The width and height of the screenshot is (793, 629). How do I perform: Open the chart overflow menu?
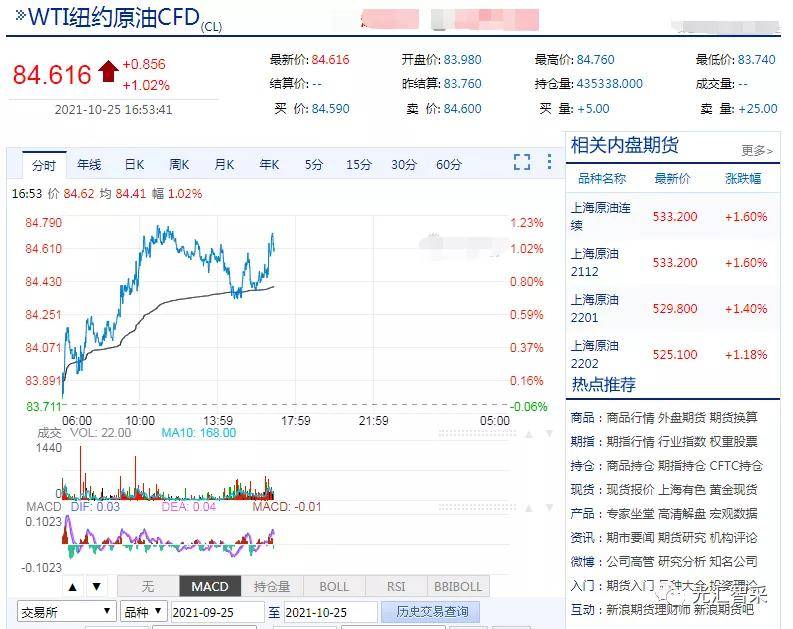[548, 162]
